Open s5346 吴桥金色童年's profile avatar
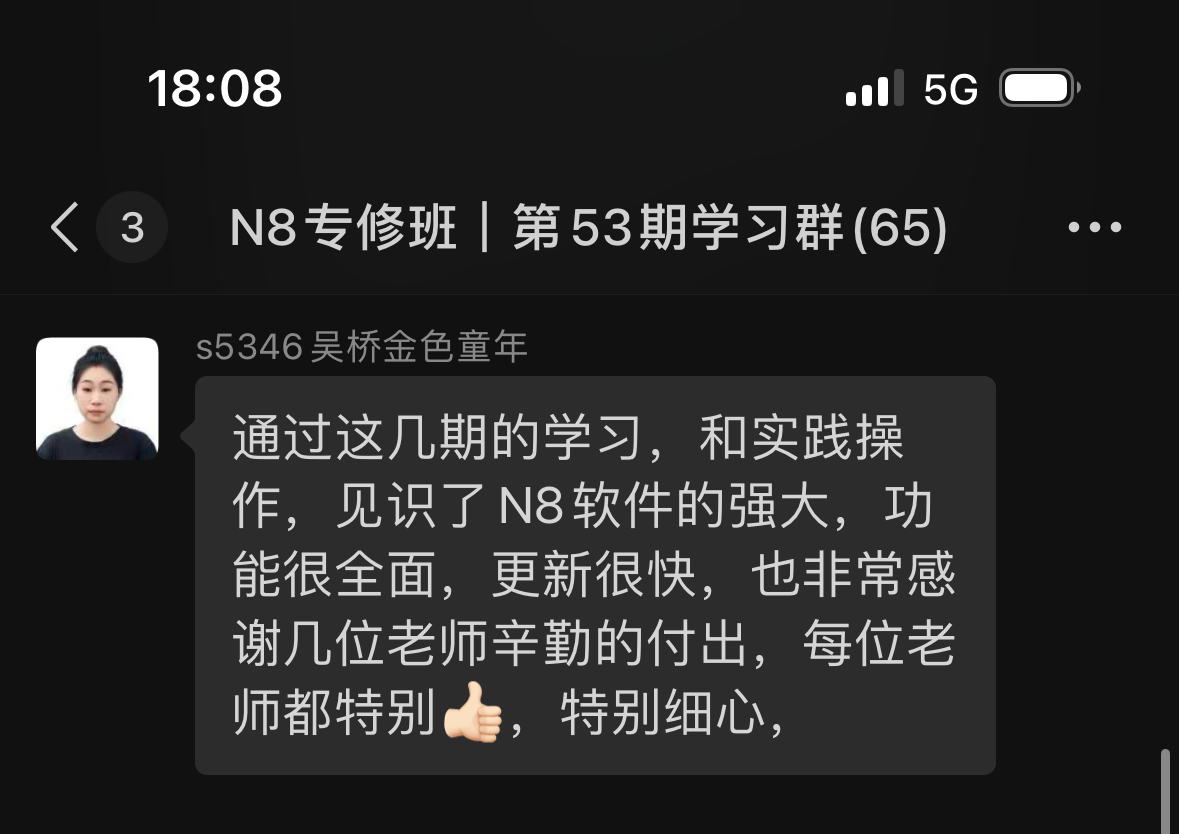 tap(97, 399)
